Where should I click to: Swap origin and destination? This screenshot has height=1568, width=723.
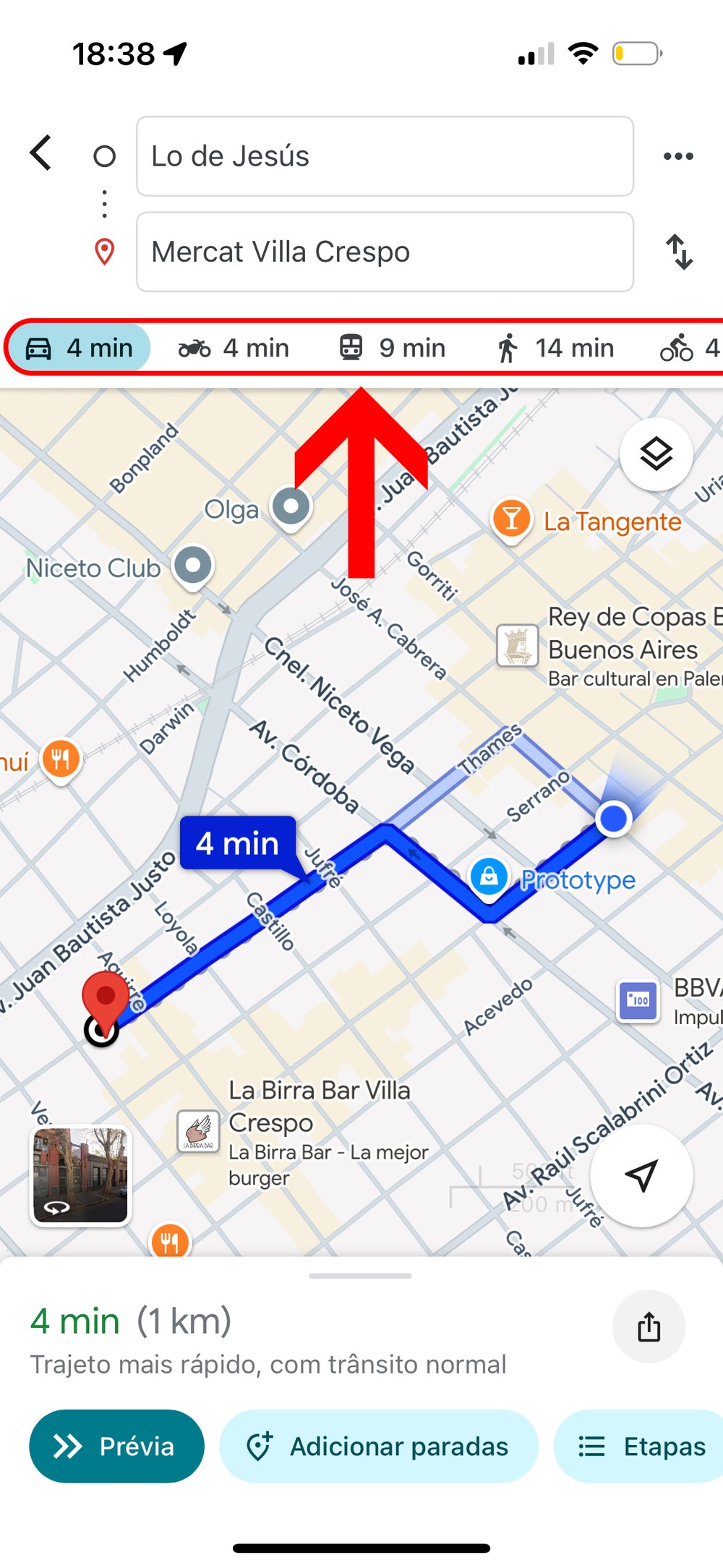pos(679,252)
